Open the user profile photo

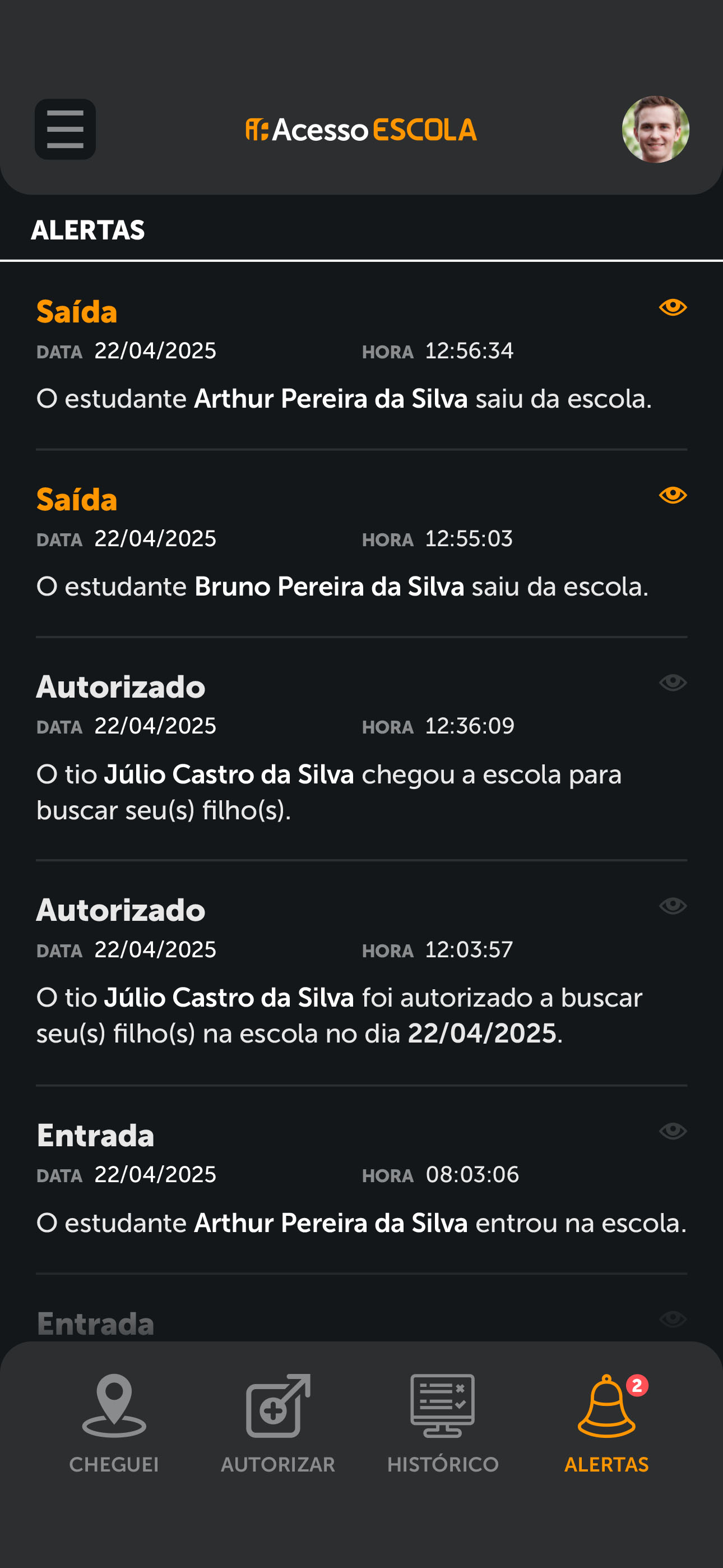pyautogui.click(x=655, y=129)
